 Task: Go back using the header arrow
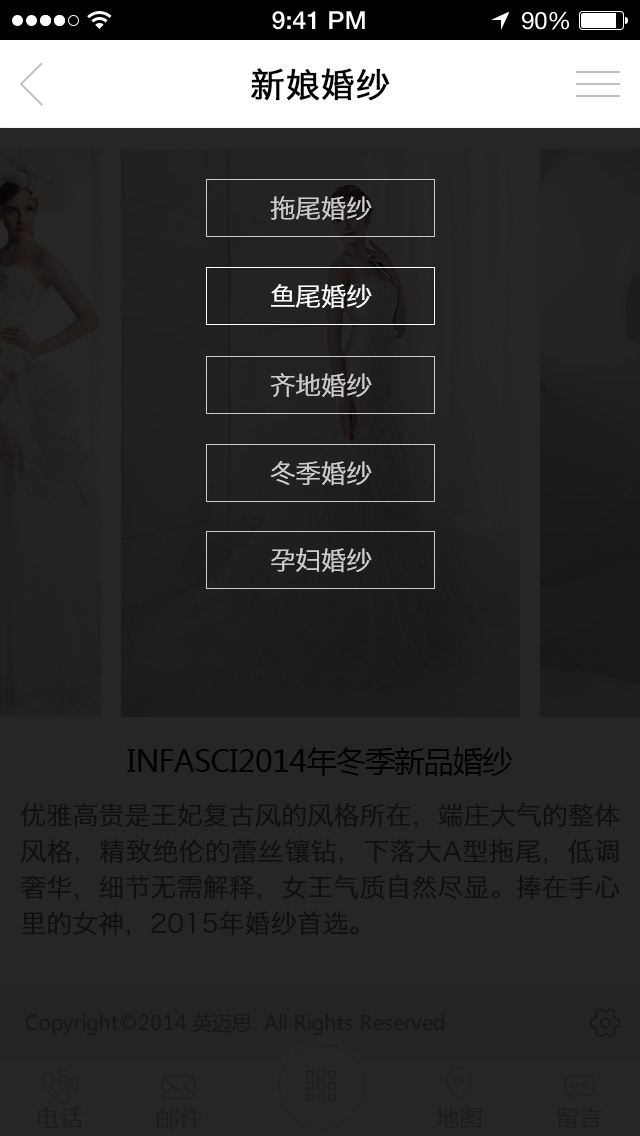coord(32,84)
